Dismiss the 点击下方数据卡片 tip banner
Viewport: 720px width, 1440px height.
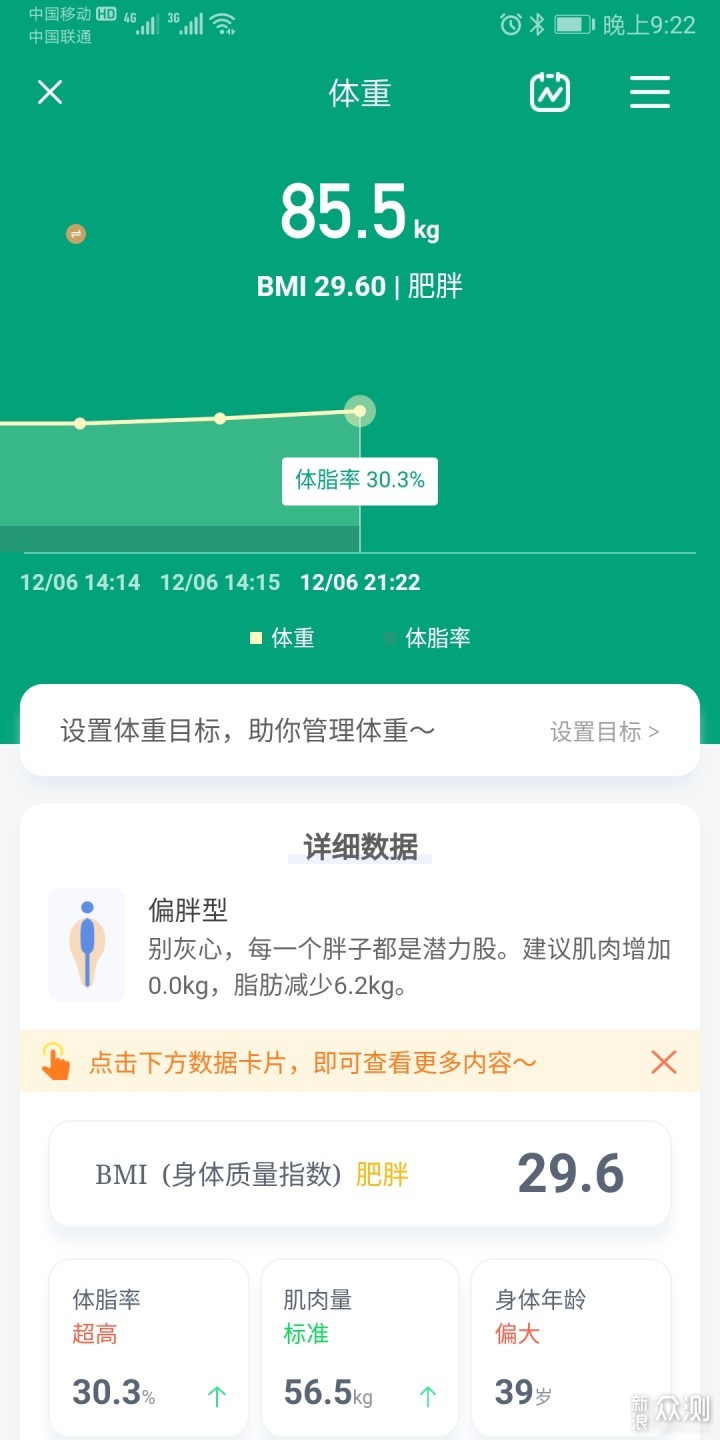pyautogui.click(x=664, y=1062)
